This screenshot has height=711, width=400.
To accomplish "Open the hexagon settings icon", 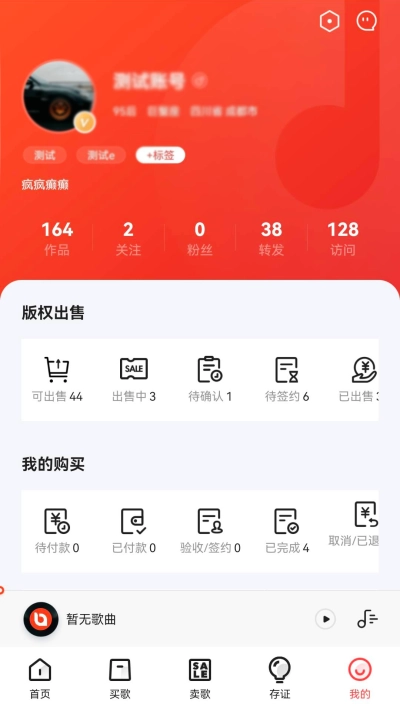I will pos(329,21).
